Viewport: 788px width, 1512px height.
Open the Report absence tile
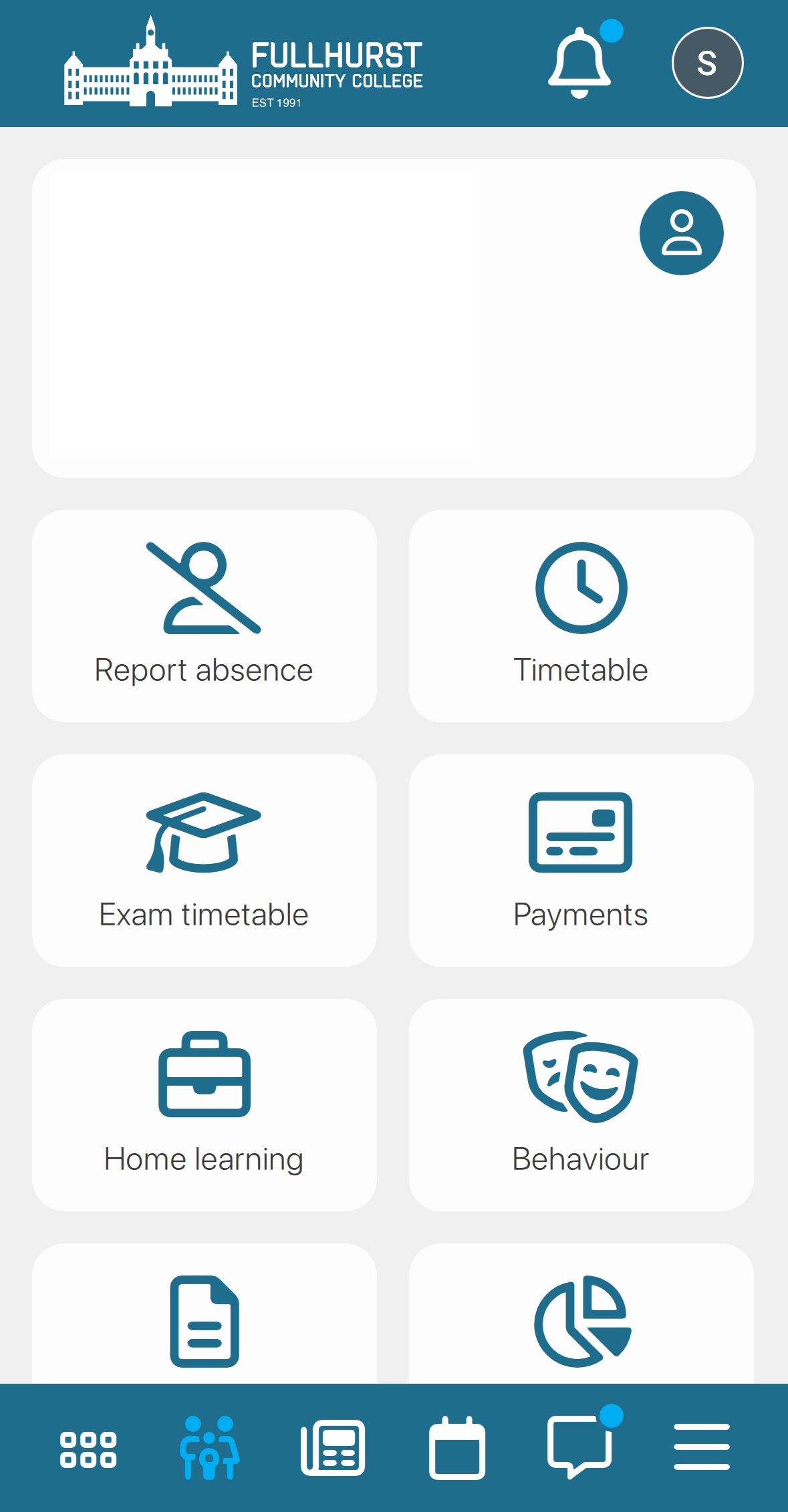(x=205, y=616)
